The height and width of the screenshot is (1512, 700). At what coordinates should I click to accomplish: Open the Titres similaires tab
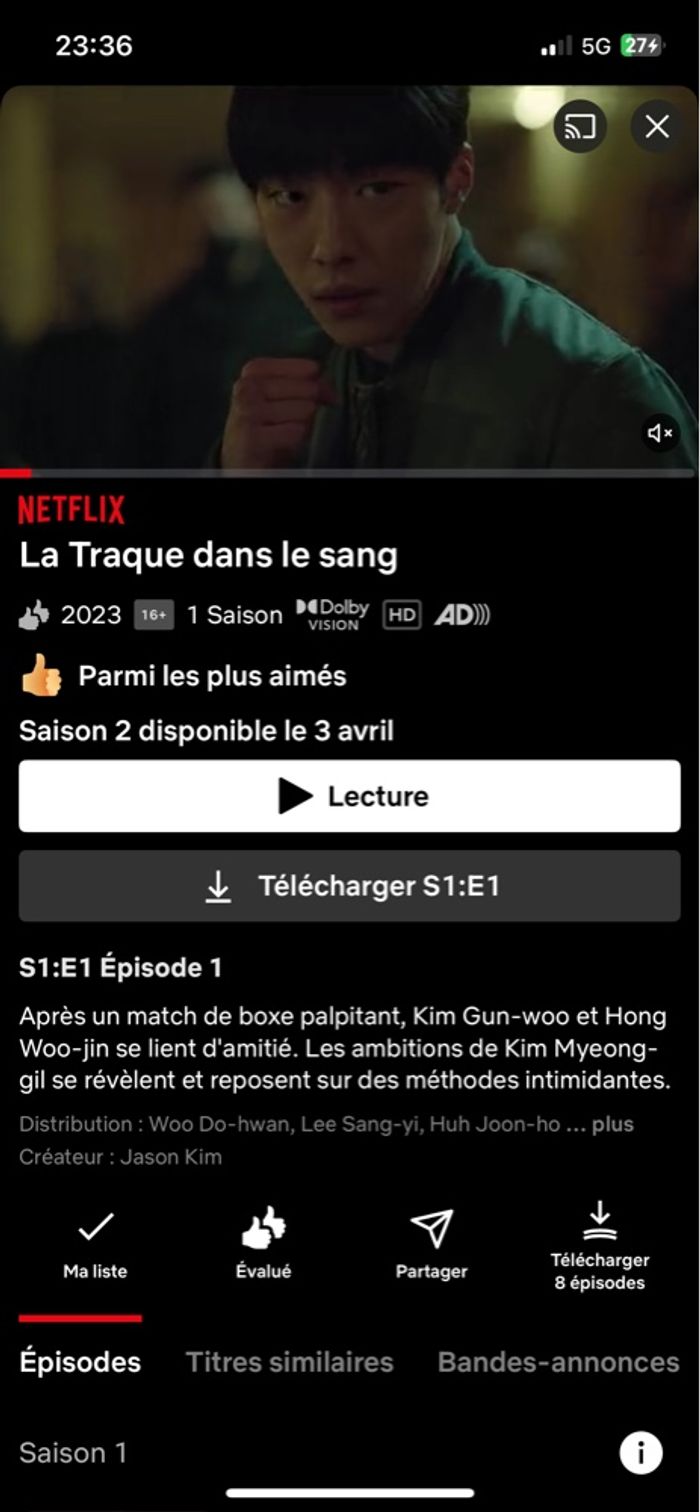(x=290, y=1362)
